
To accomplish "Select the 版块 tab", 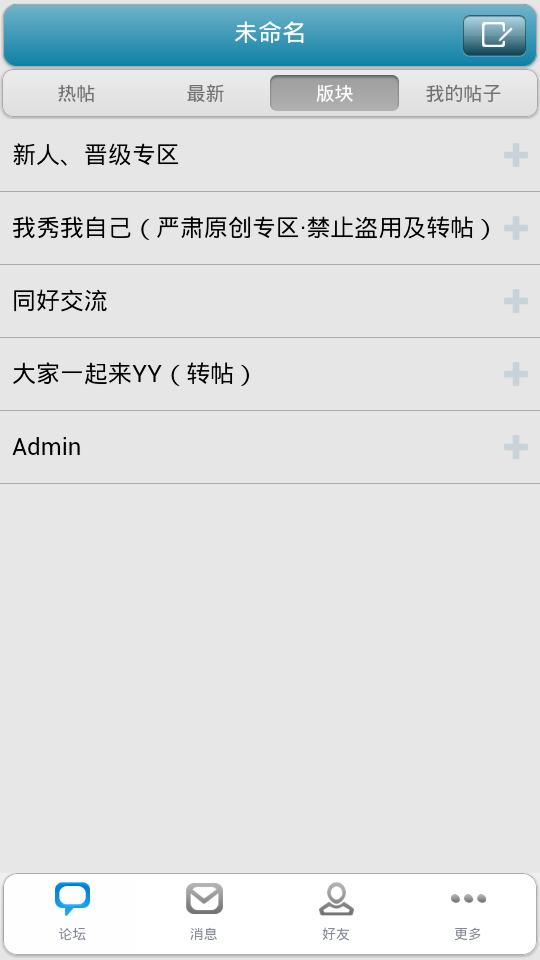I will click(x=334, y=94).
